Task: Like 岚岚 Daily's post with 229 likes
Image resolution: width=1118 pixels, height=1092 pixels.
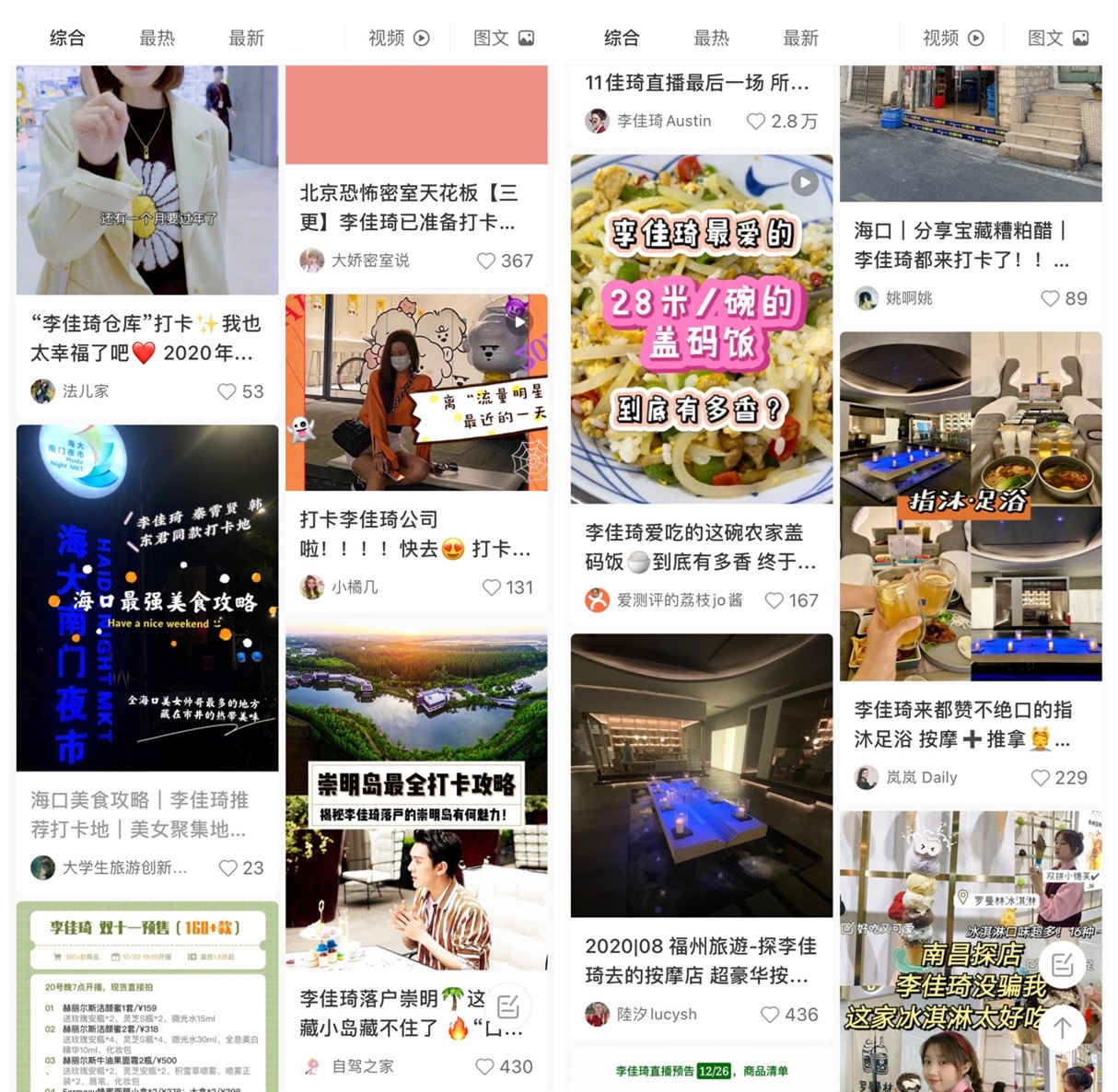Action: 1041,777
